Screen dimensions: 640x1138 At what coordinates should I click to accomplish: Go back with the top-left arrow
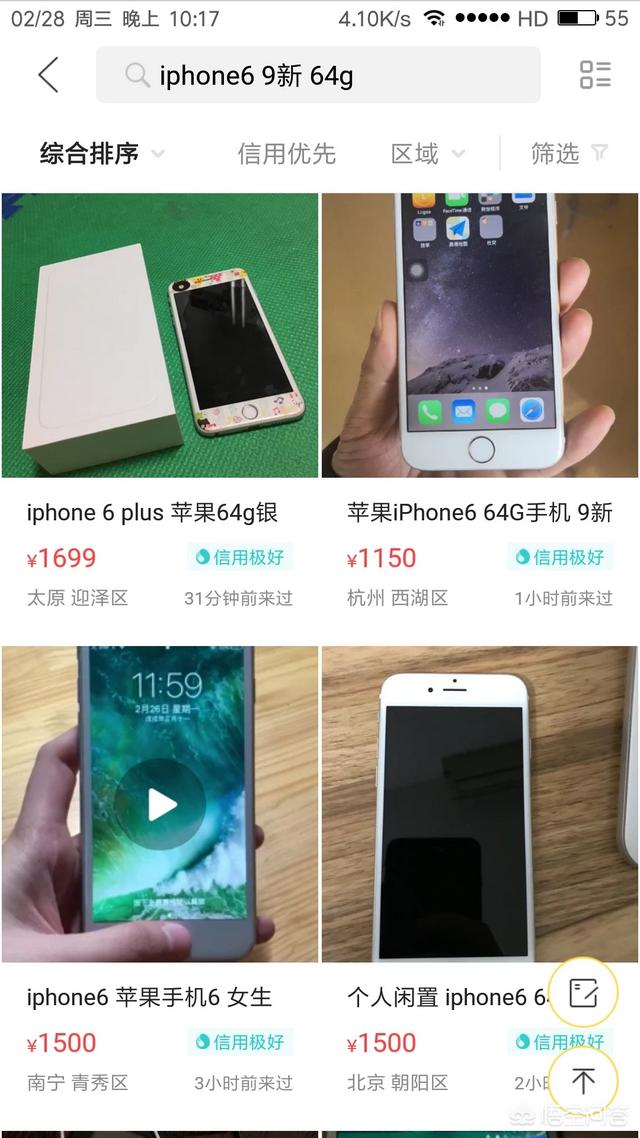click(48, 75)
